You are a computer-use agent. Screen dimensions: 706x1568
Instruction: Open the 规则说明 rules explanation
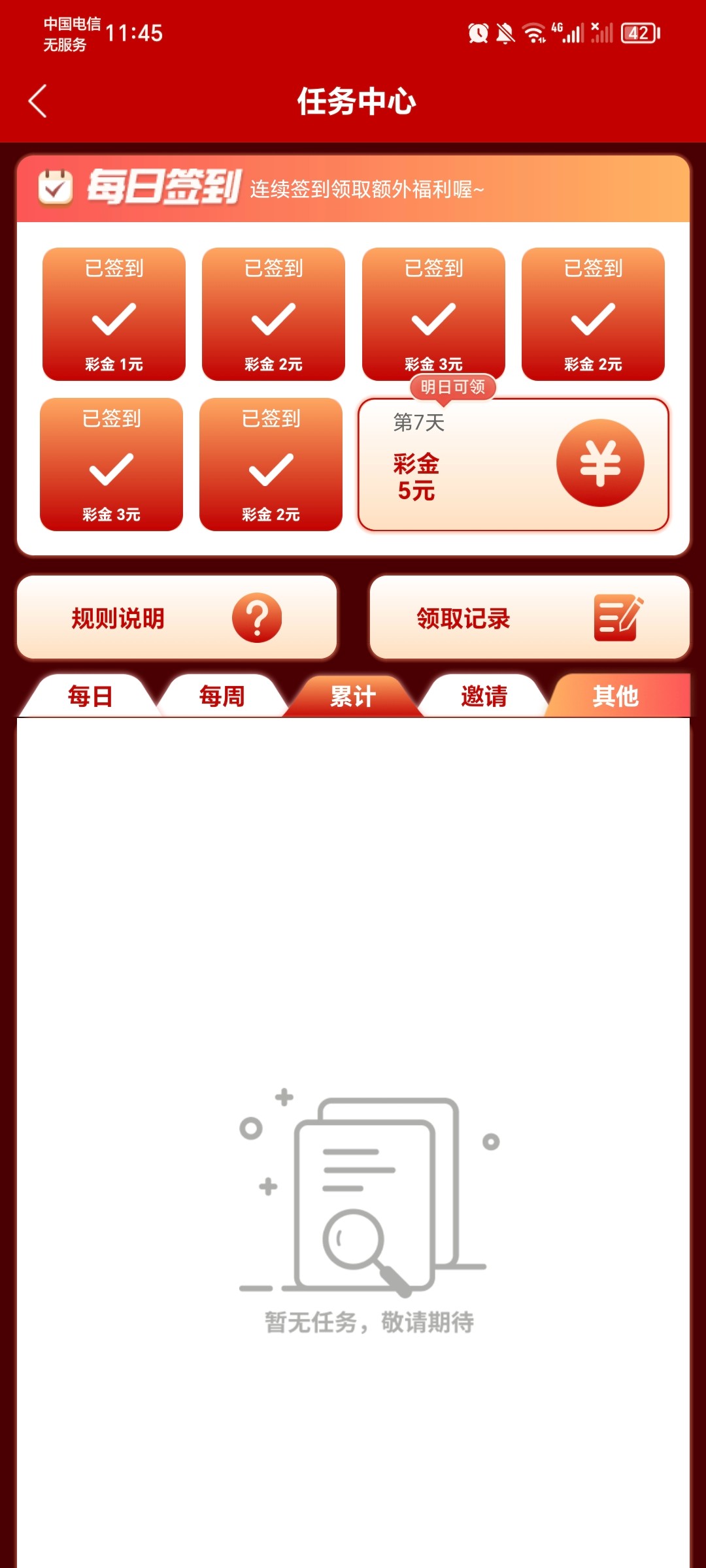[x=176, y=617]
